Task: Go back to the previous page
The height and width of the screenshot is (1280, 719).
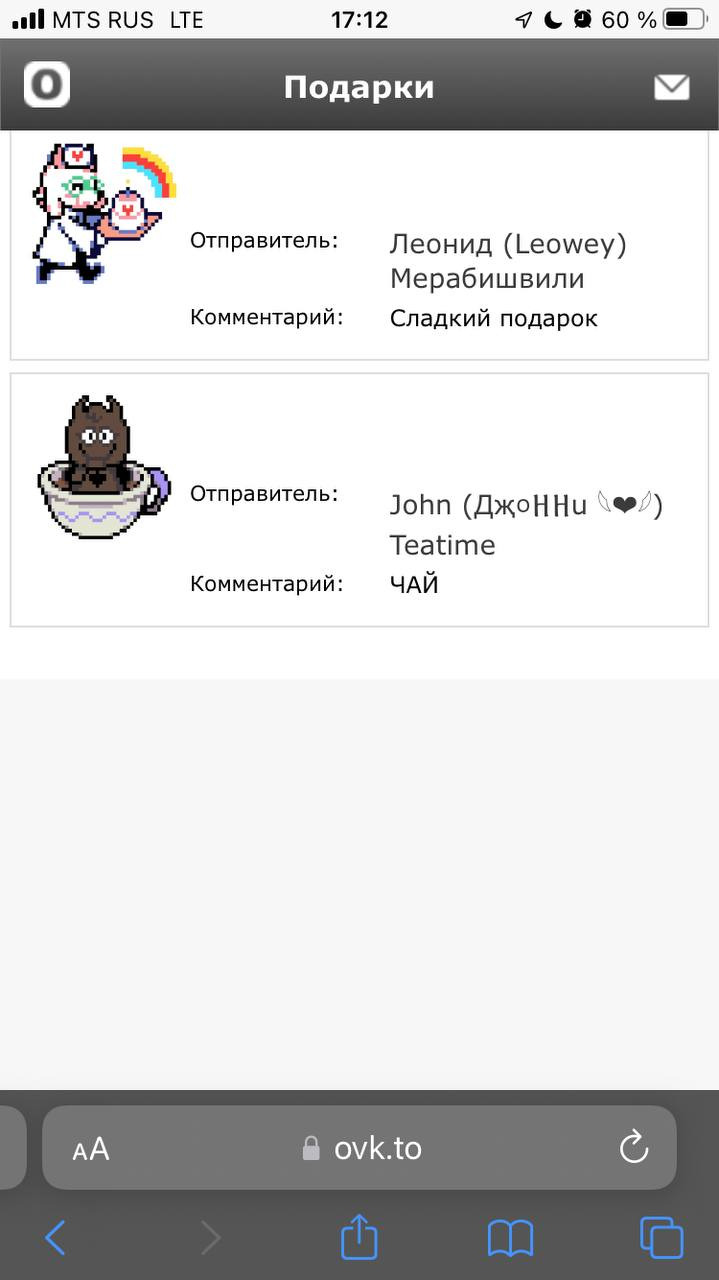Action: pyautogui.click(x=55, y=1238)
